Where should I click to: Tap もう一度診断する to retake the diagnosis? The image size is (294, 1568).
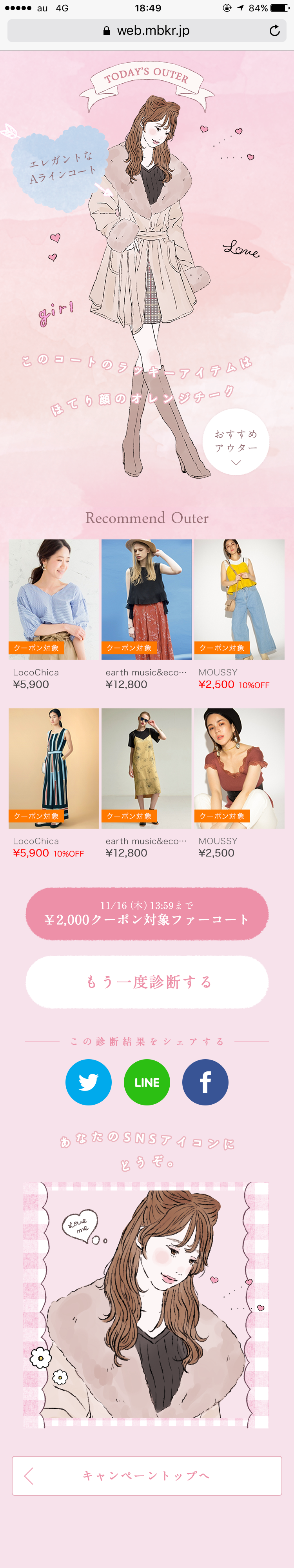(147, 981)
